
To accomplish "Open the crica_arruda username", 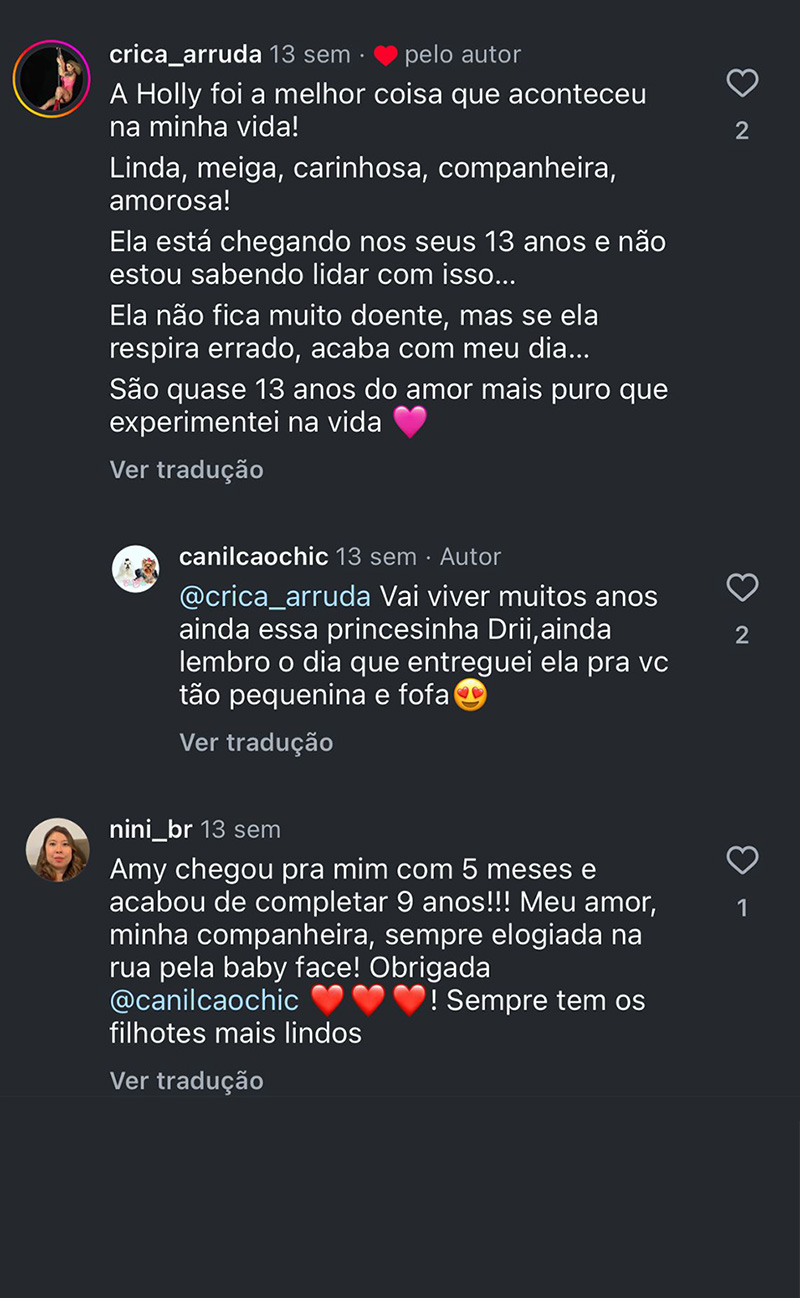I will (185, 54).
